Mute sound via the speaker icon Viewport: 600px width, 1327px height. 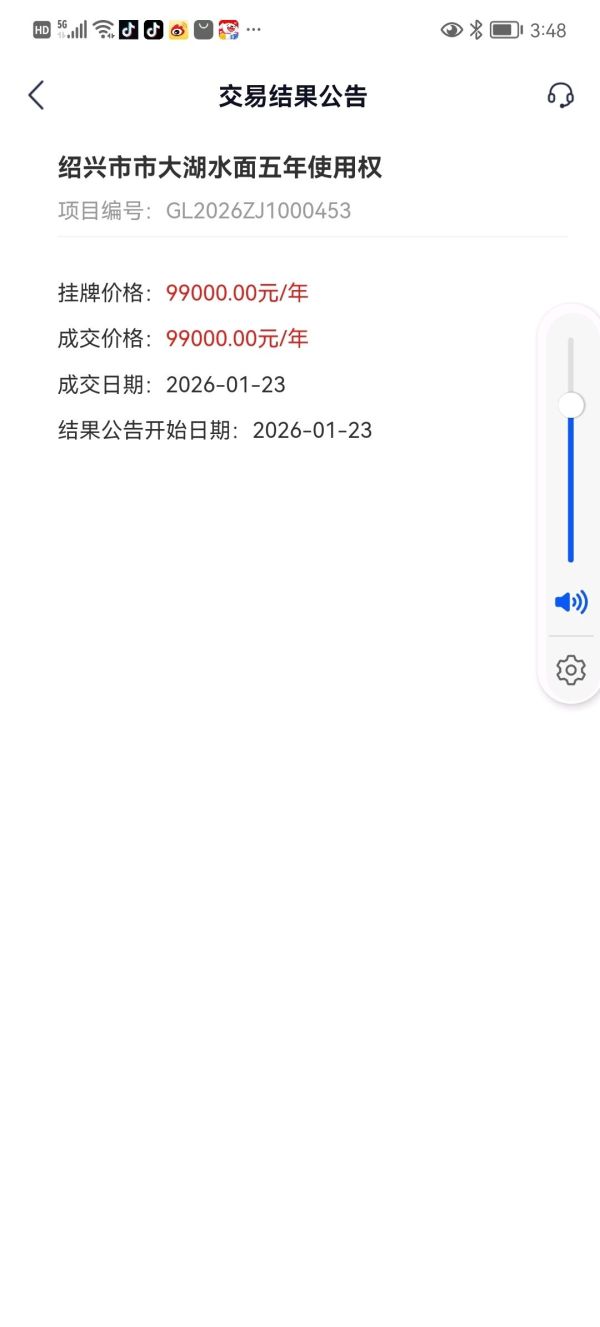click(x=571, y=602)
